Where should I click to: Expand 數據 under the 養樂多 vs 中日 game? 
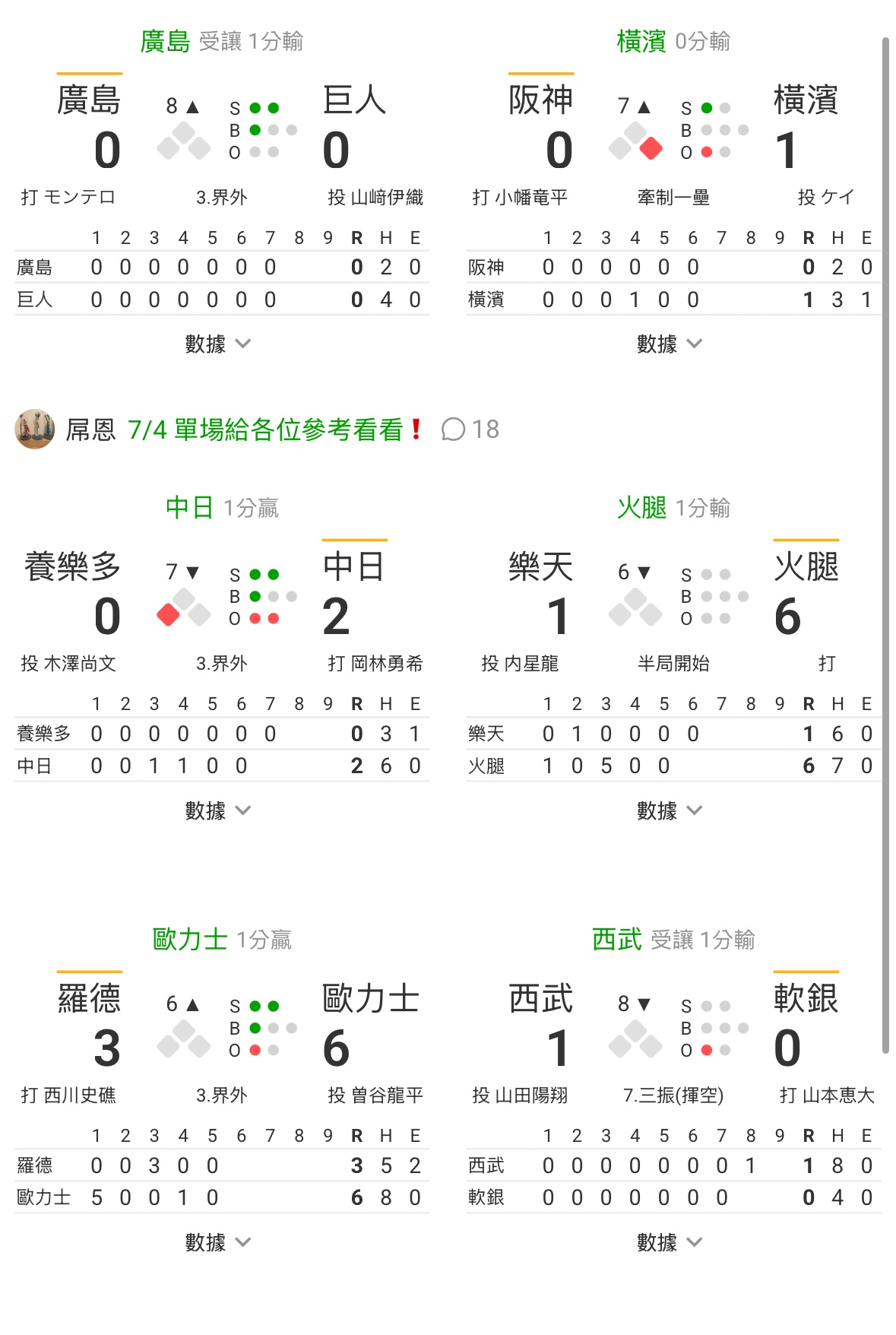pos(218,811)
